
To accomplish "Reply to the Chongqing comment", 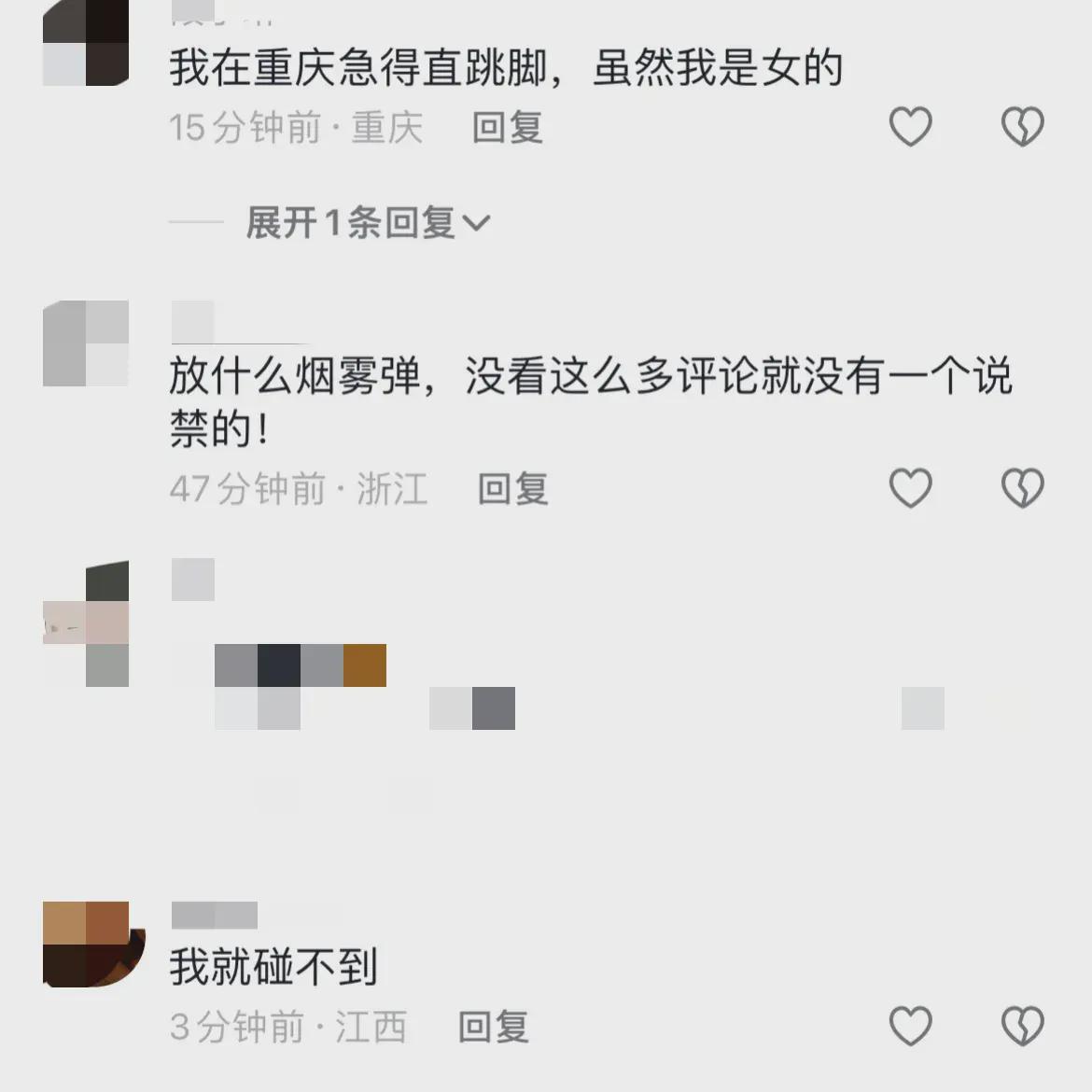I will pyautogui.click(x=507, y=128).
